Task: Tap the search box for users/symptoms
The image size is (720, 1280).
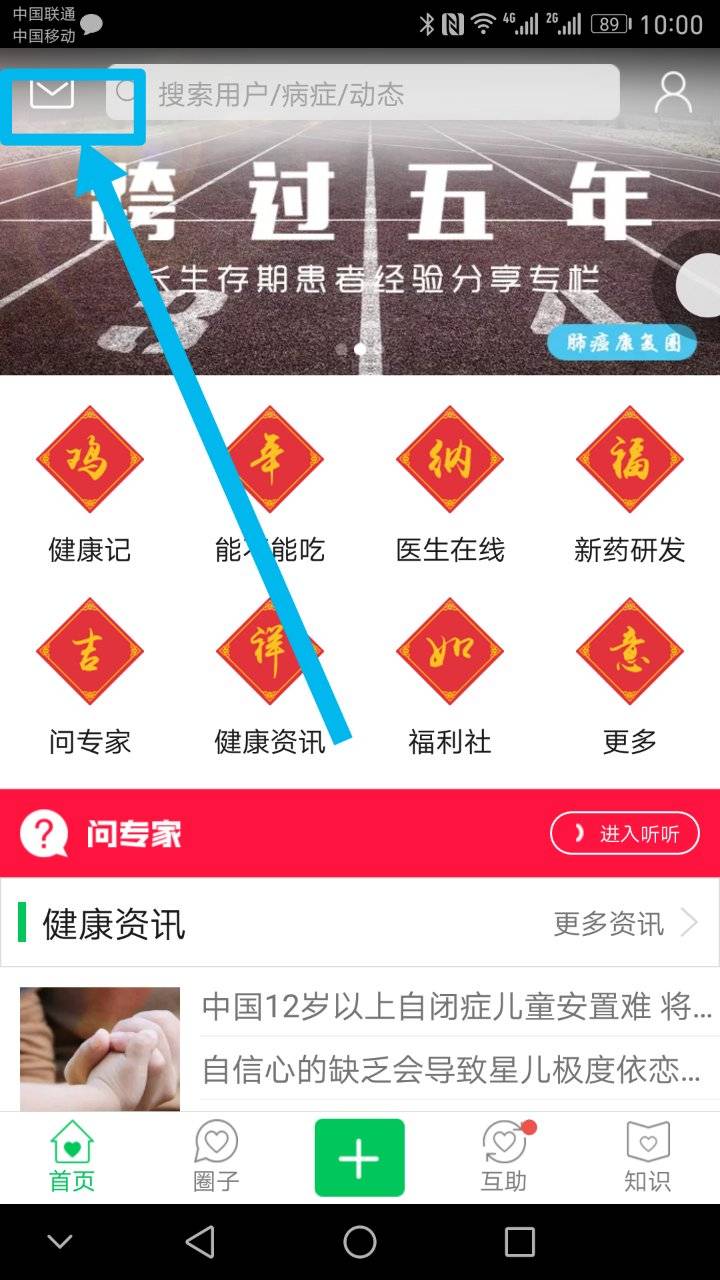Action: pyautogui.click(x=380, y=94)
